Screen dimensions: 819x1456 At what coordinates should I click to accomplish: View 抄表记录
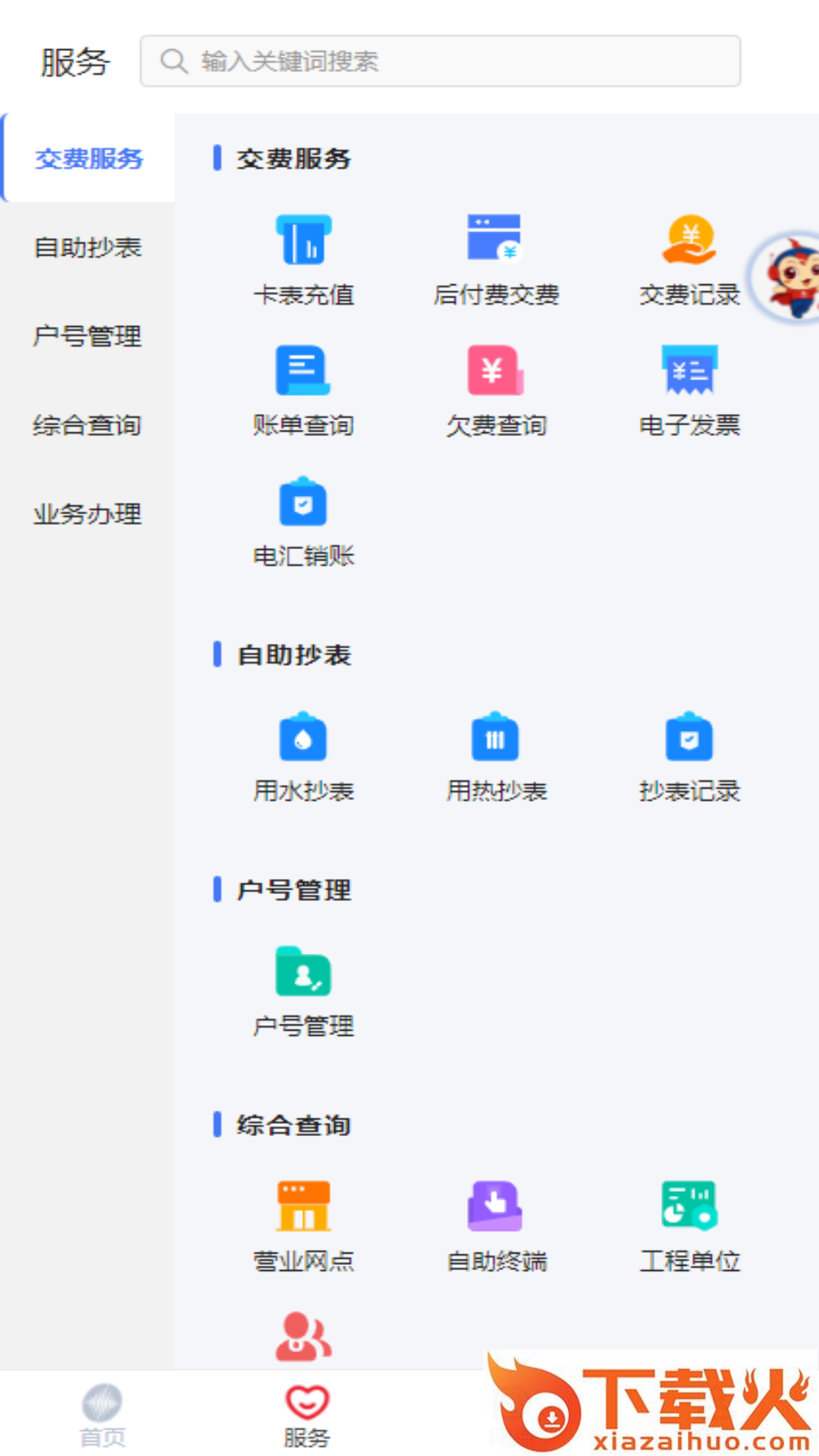point(689,756)
